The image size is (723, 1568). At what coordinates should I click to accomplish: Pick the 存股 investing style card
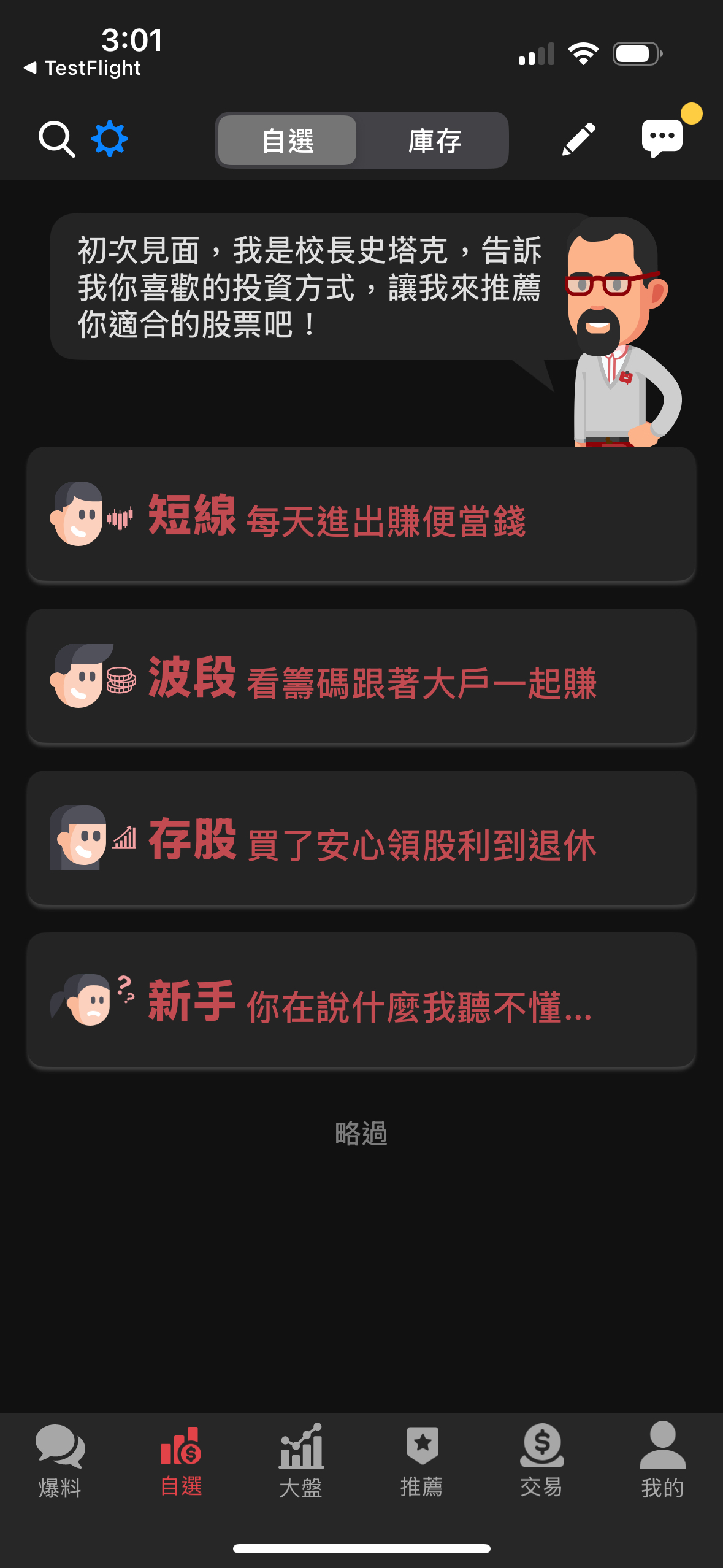coord(361,839)
